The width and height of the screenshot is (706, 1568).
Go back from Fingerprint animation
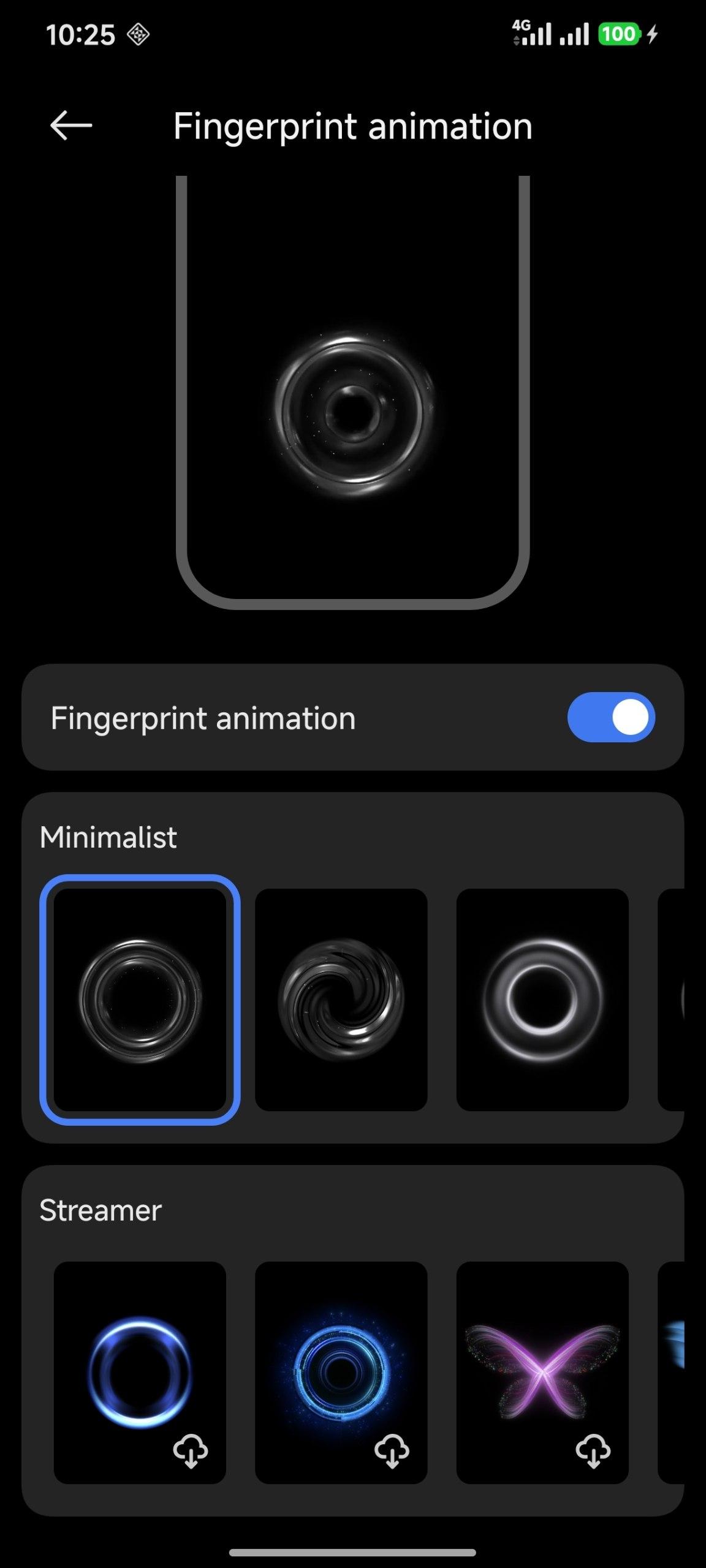pyautogui.click(x=71, y=126)
